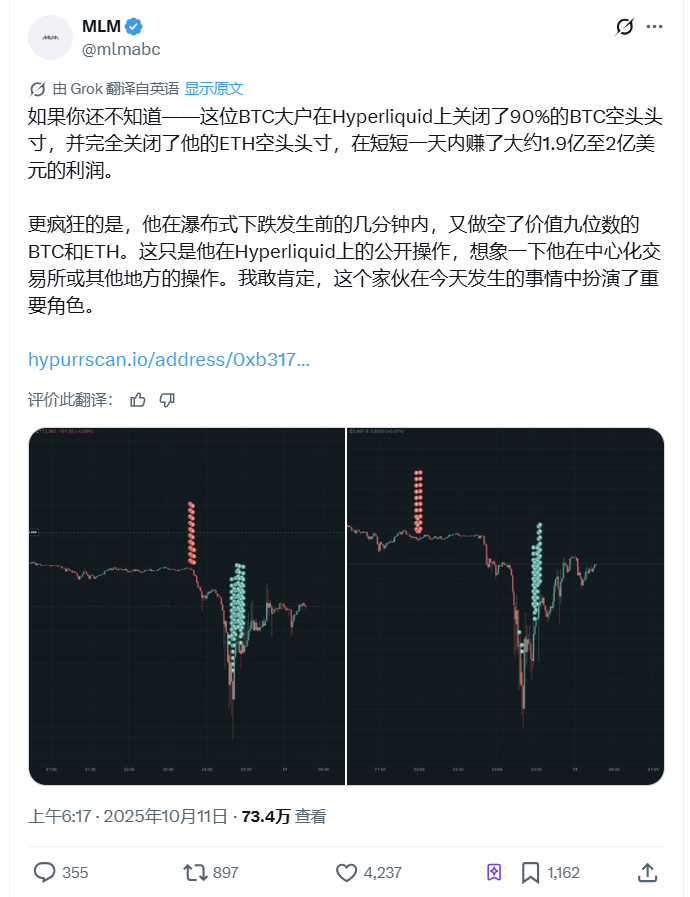Viewport: 690px width, 897px height.
Task: Bookmark this tweet
Action: pos(530,872)
